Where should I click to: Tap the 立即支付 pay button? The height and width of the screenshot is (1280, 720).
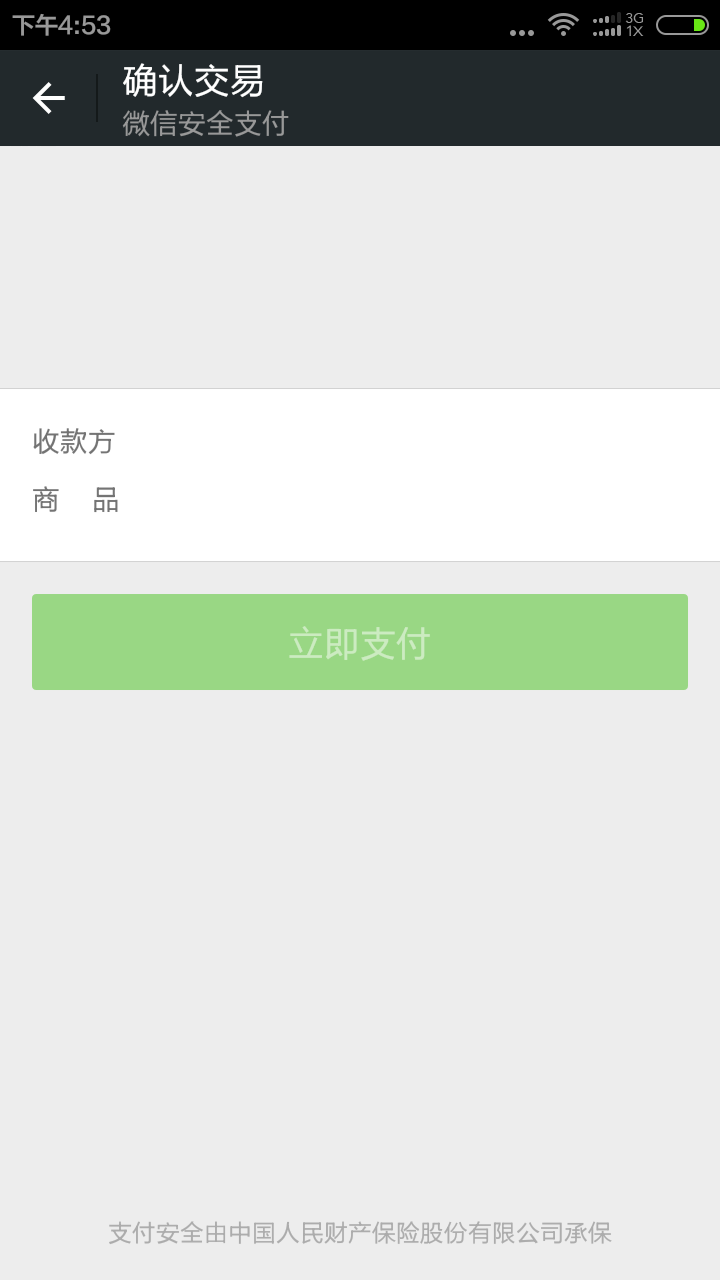(360, 642)
